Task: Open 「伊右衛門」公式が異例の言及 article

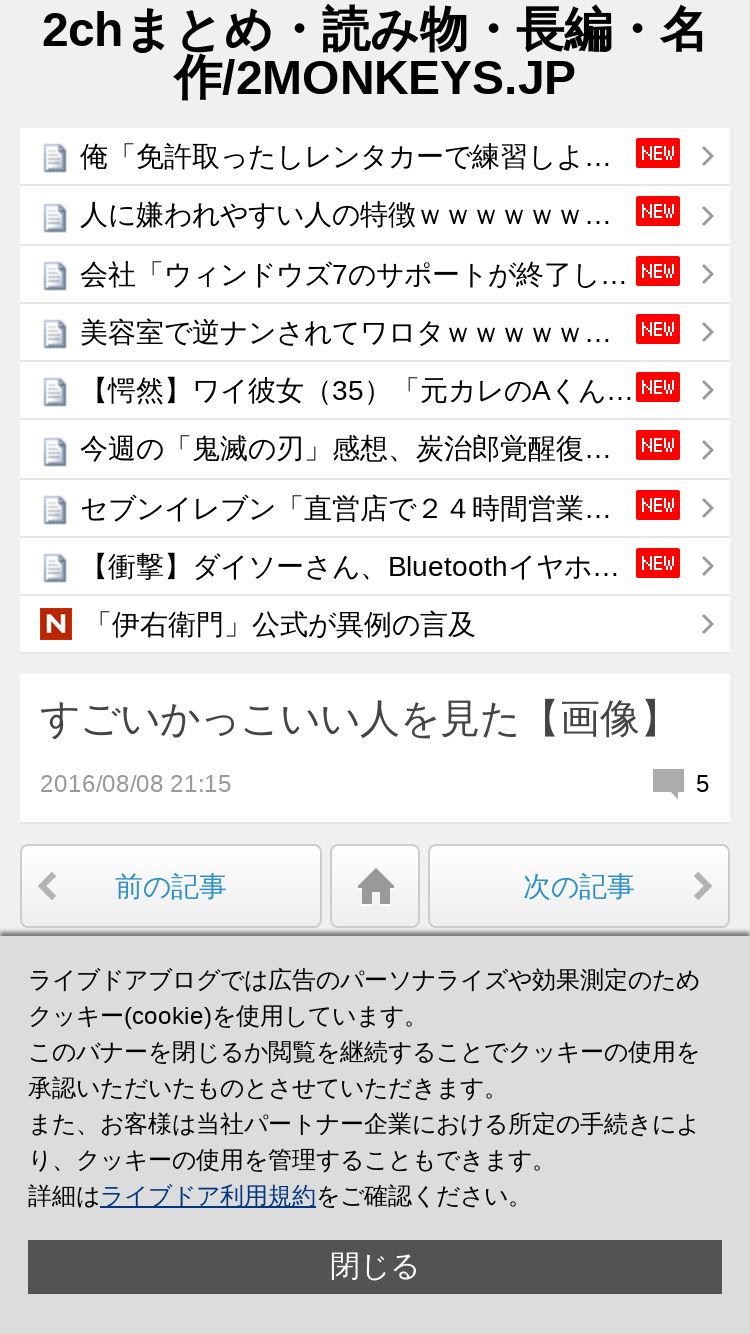Action: pyautogui.click(x=375, y=624)
